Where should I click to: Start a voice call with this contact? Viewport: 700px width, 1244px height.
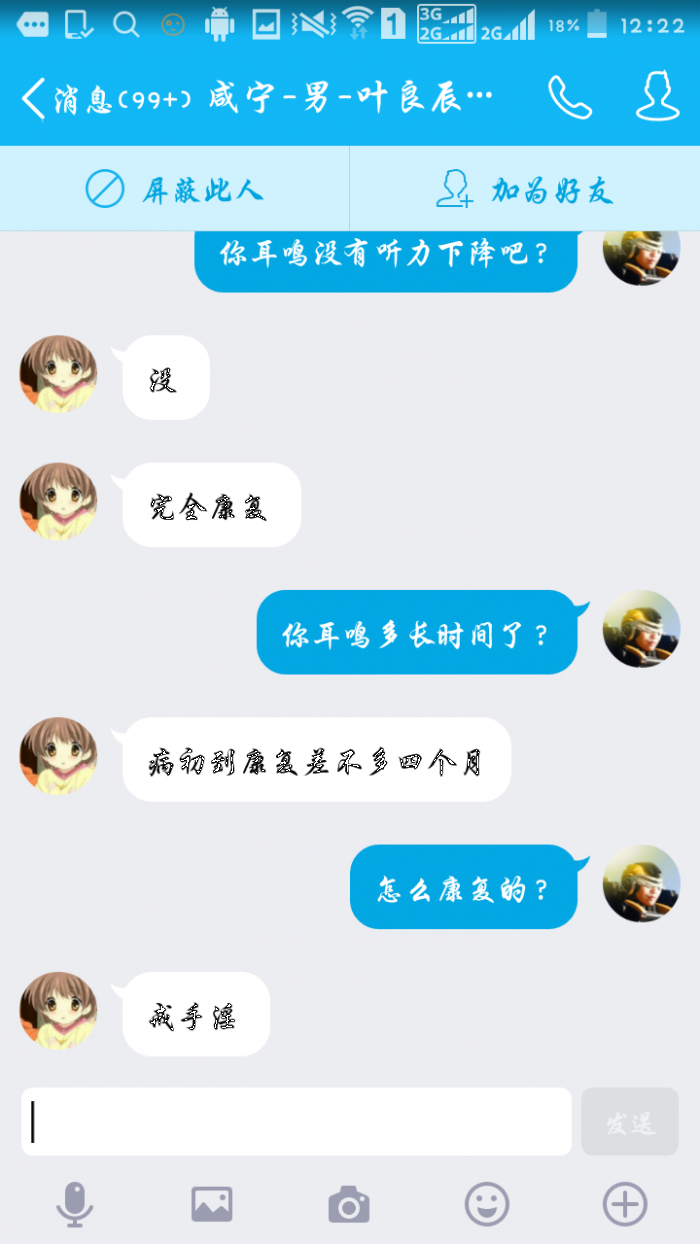pos(570,97)
